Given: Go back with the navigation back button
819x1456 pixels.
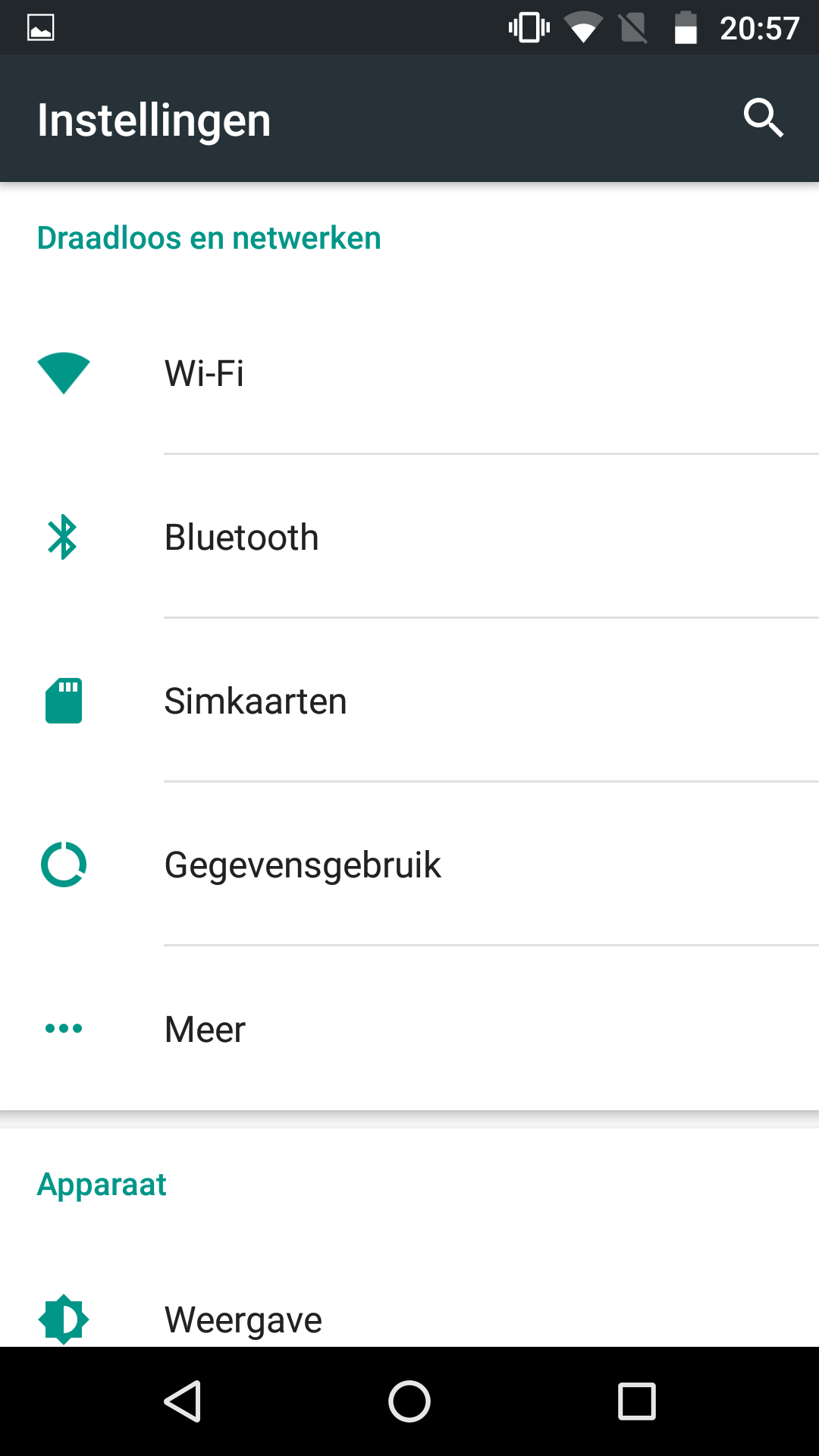Looking at the screenshot, I should 182,1401.
